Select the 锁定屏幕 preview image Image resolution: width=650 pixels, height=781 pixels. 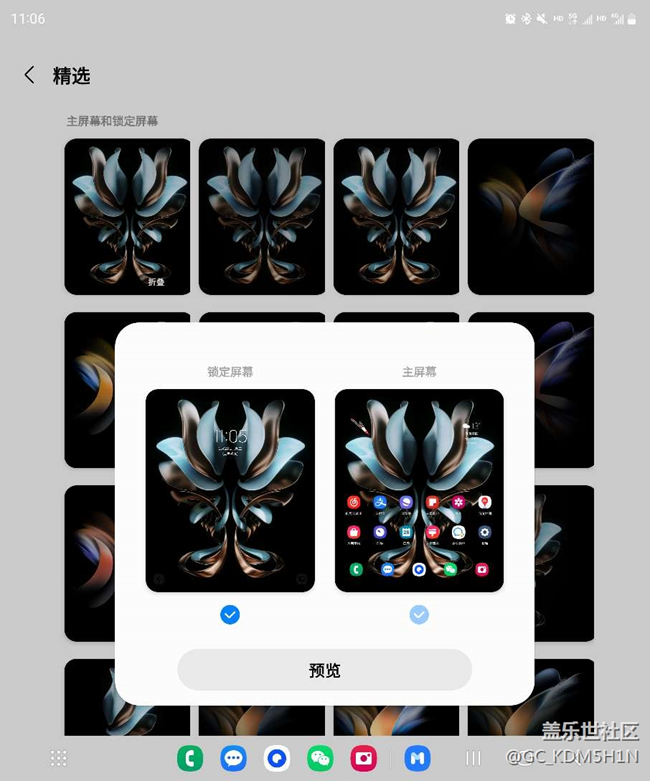[x=230, y=490]
